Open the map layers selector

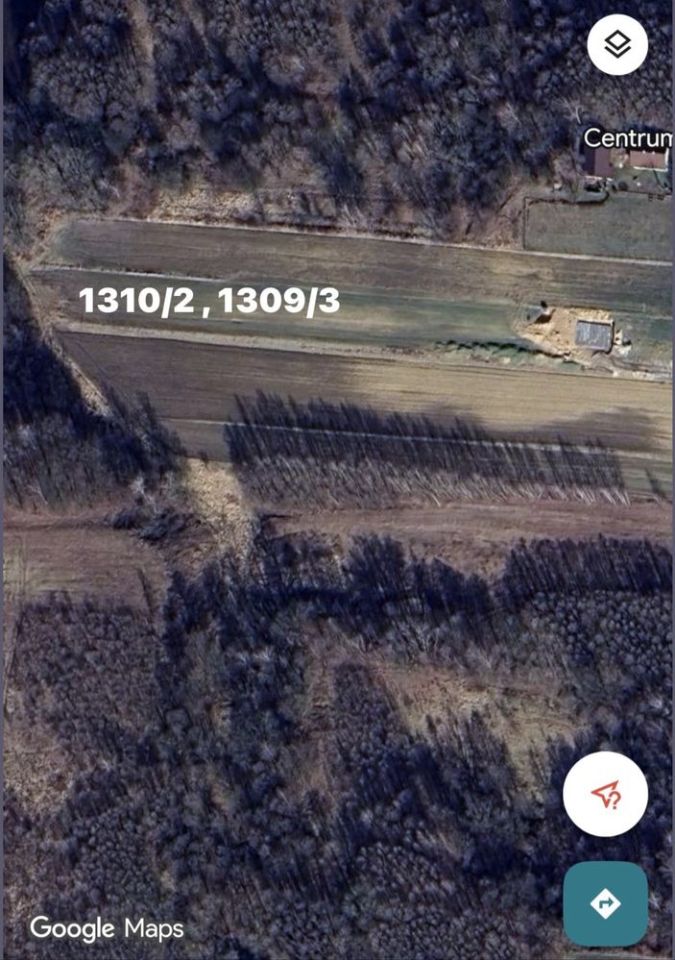[x=617, y=45]
